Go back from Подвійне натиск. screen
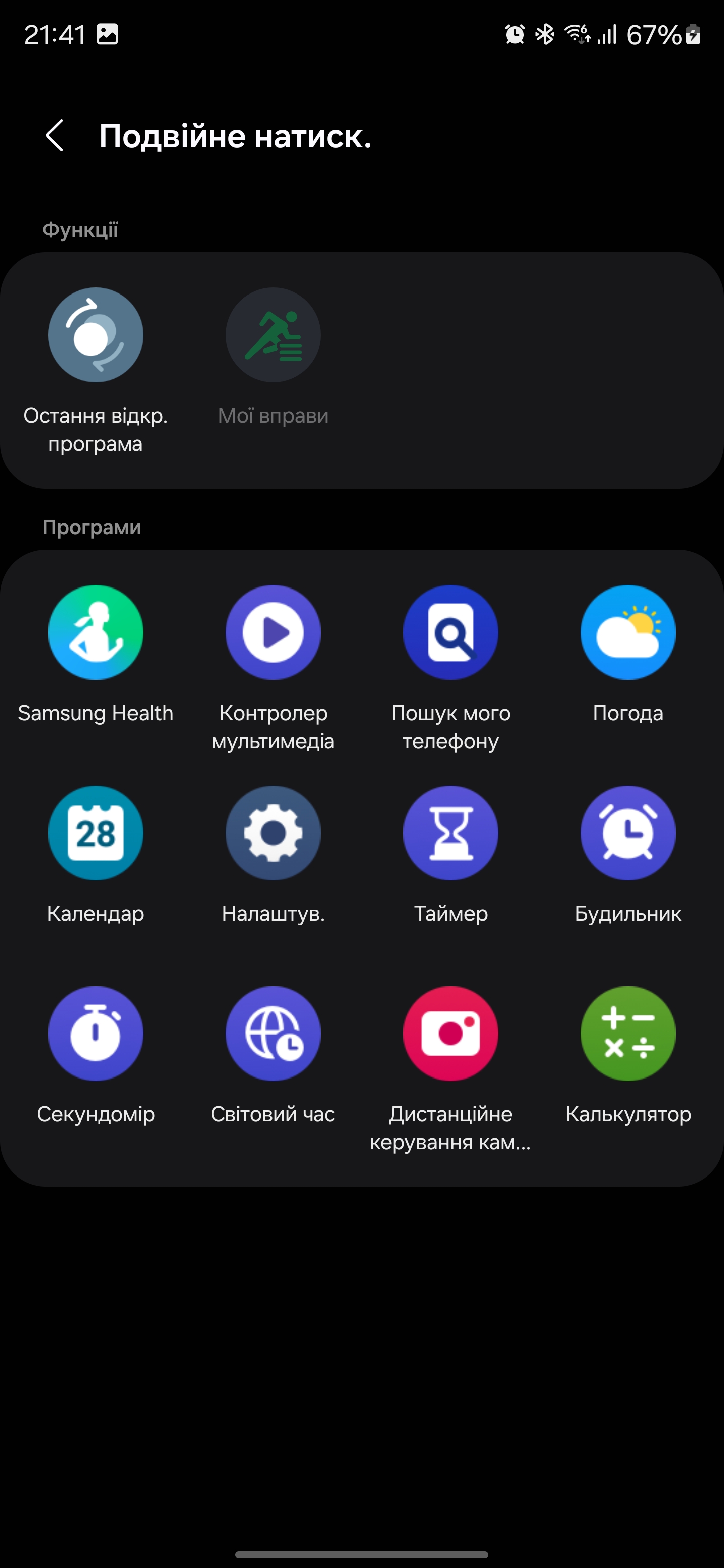This screenshot has height=1568, width=724. point(55,135)
